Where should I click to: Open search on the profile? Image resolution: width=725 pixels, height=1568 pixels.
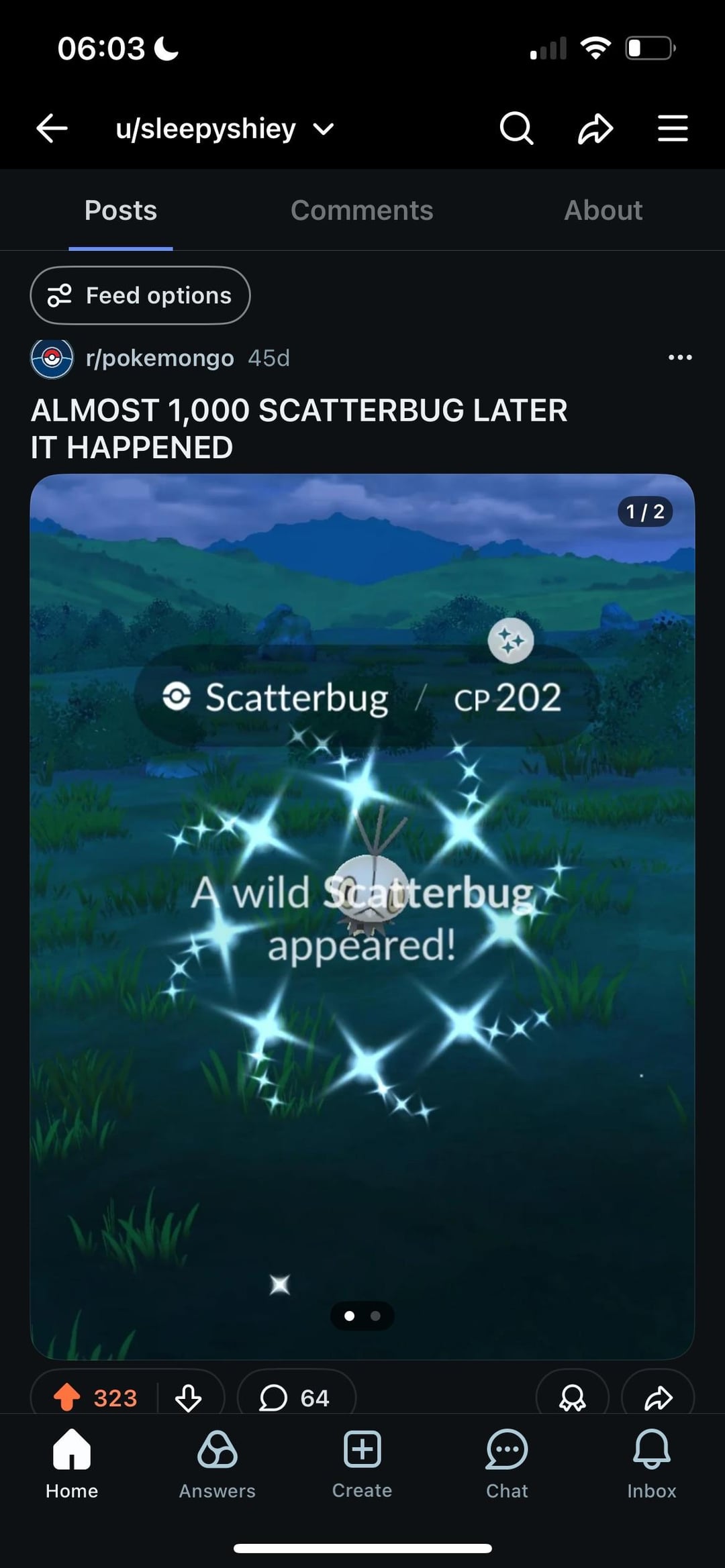516,128
